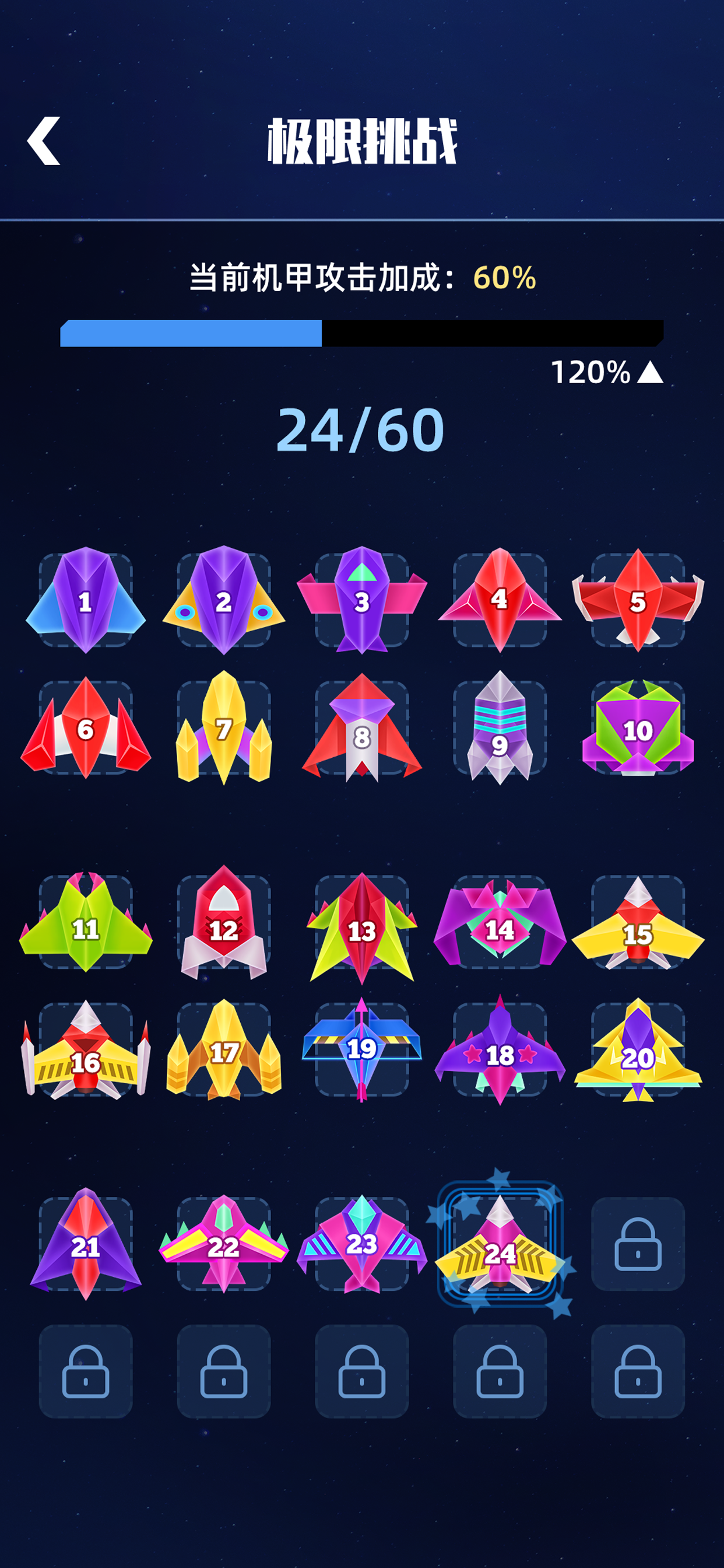Select challenge level 1 spaceship
724x1568 pixels.
click(x=86, y=600)
